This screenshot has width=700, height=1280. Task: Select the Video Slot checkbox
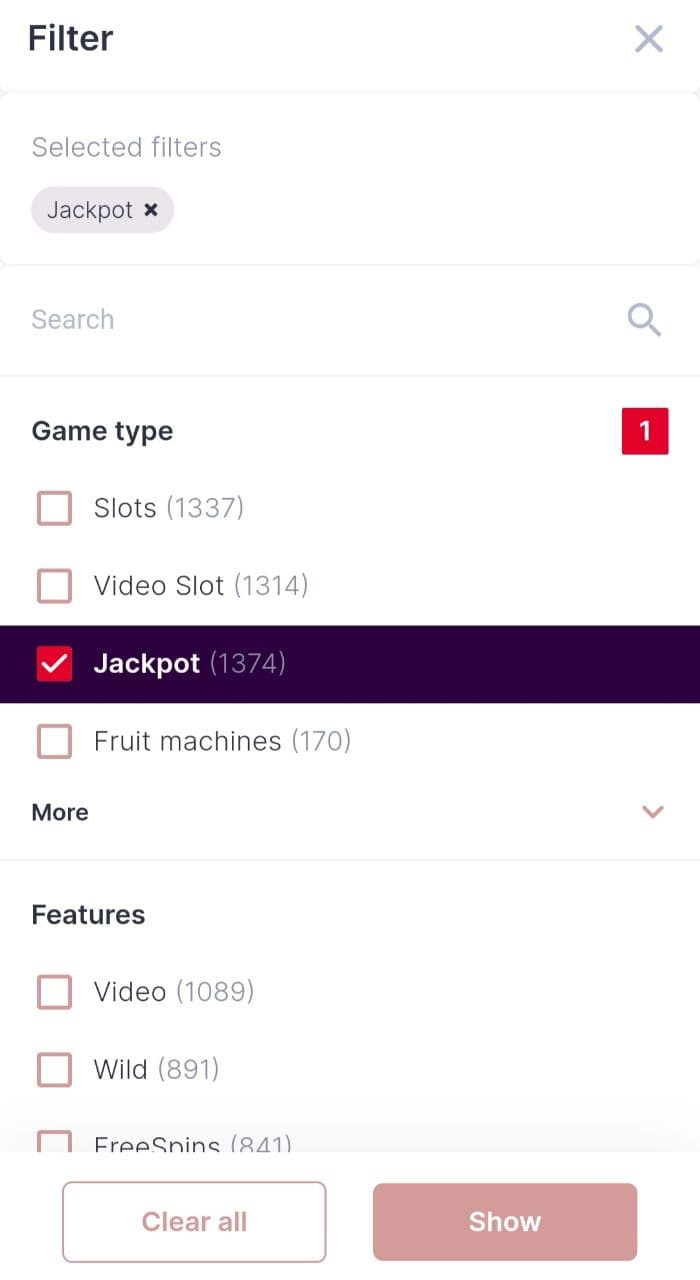point(54,586)
